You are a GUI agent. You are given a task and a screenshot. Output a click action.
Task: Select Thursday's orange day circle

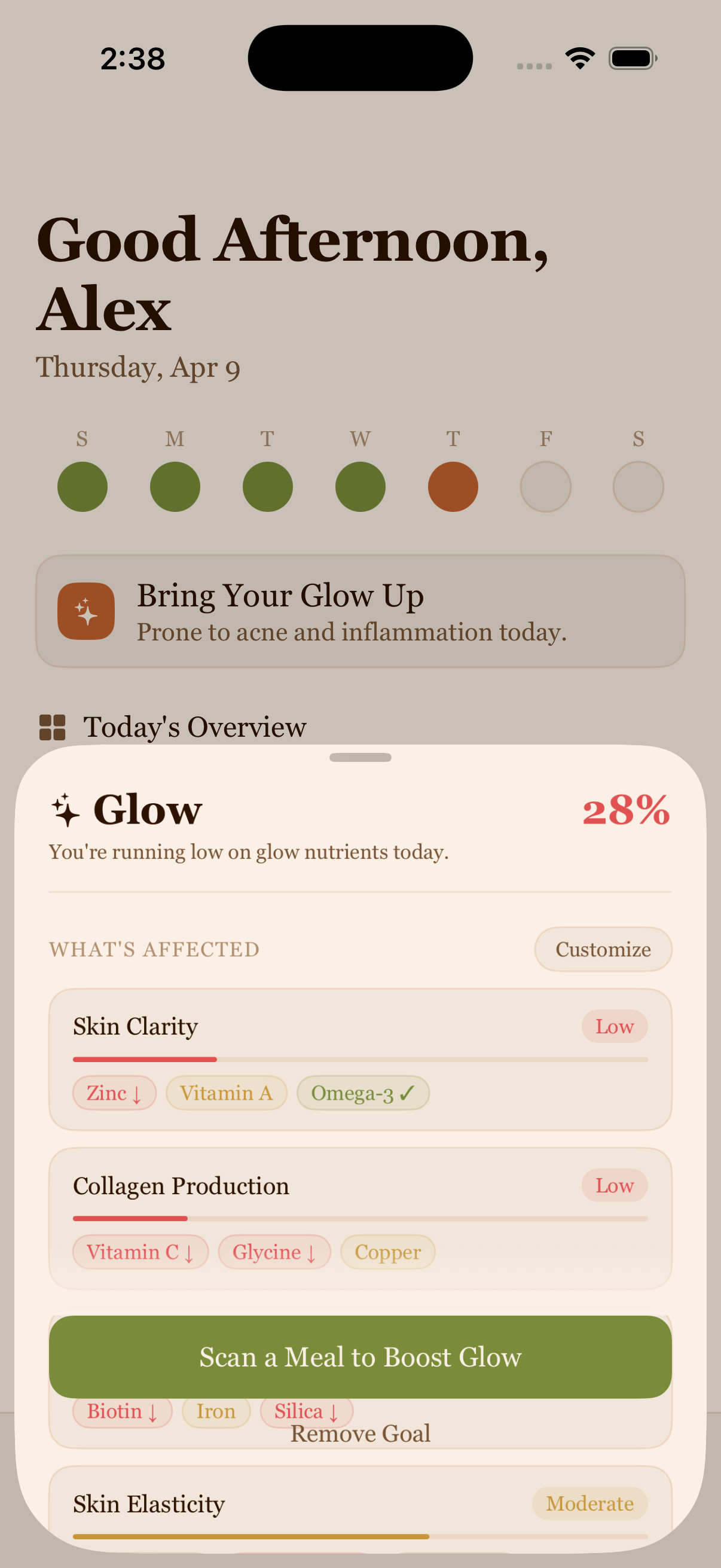click(x=453, y=486)
